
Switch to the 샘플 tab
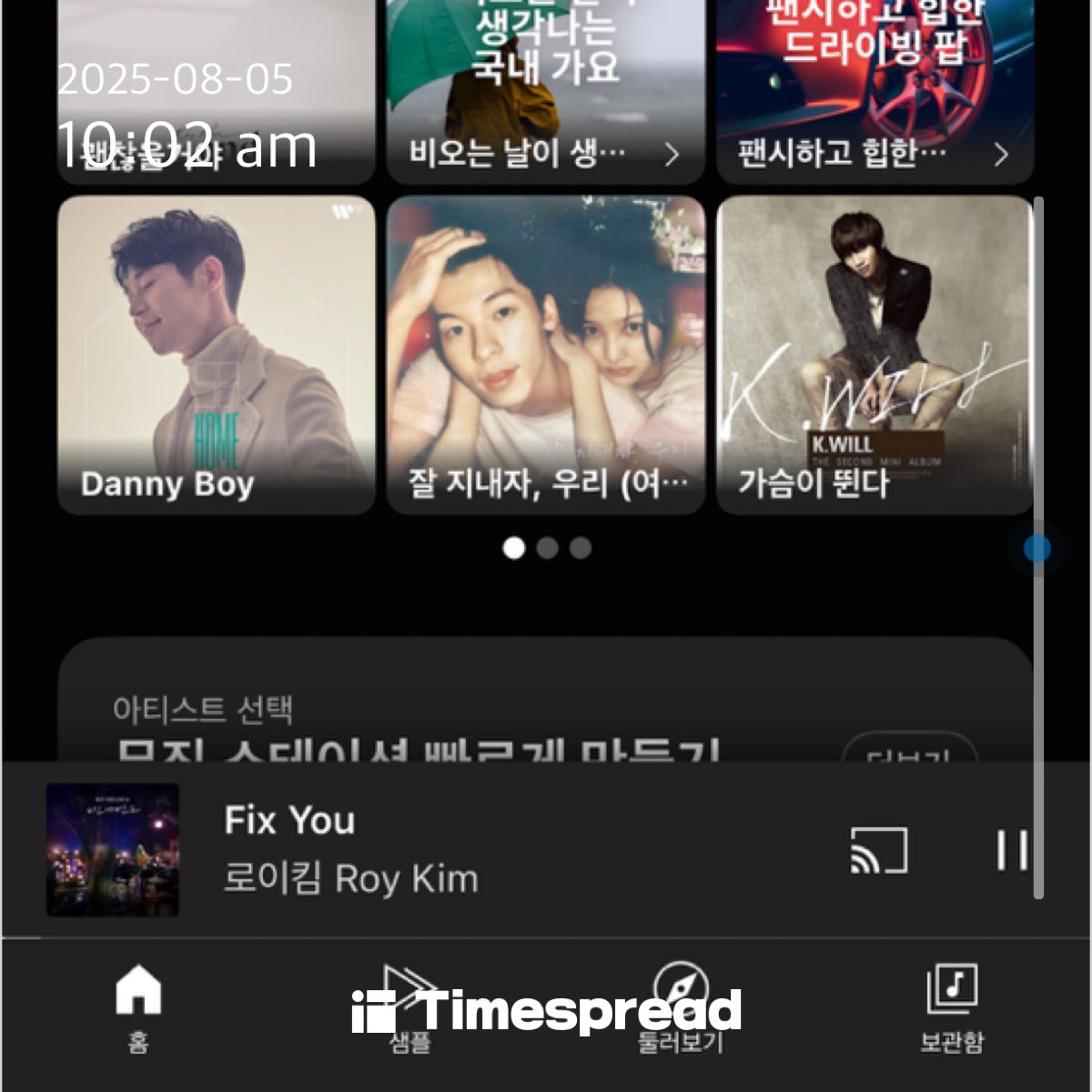pyautogui.click(x=409, y=1008)
